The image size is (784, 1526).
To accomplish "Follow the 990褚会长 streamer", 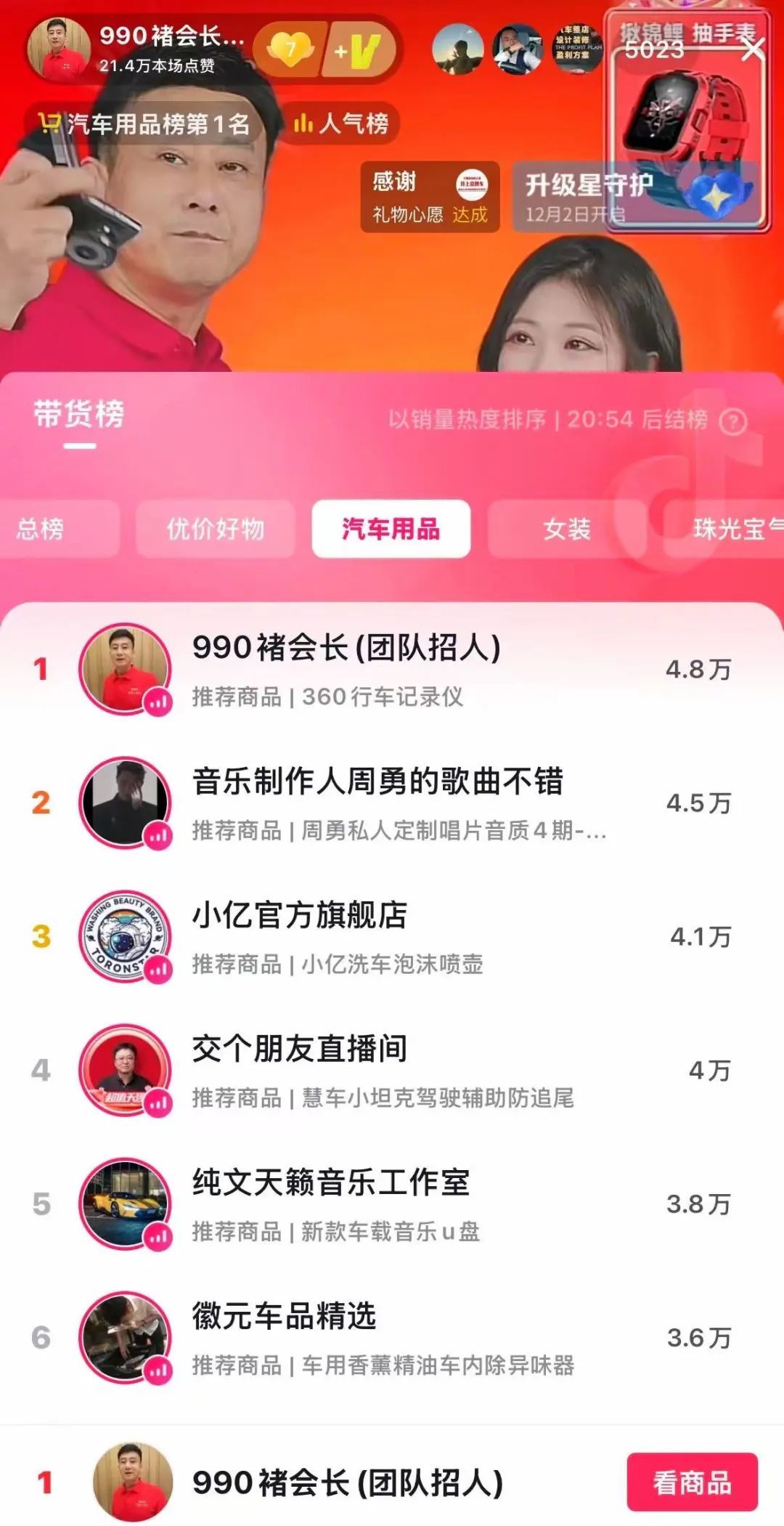I will click(x=359, y=51).
